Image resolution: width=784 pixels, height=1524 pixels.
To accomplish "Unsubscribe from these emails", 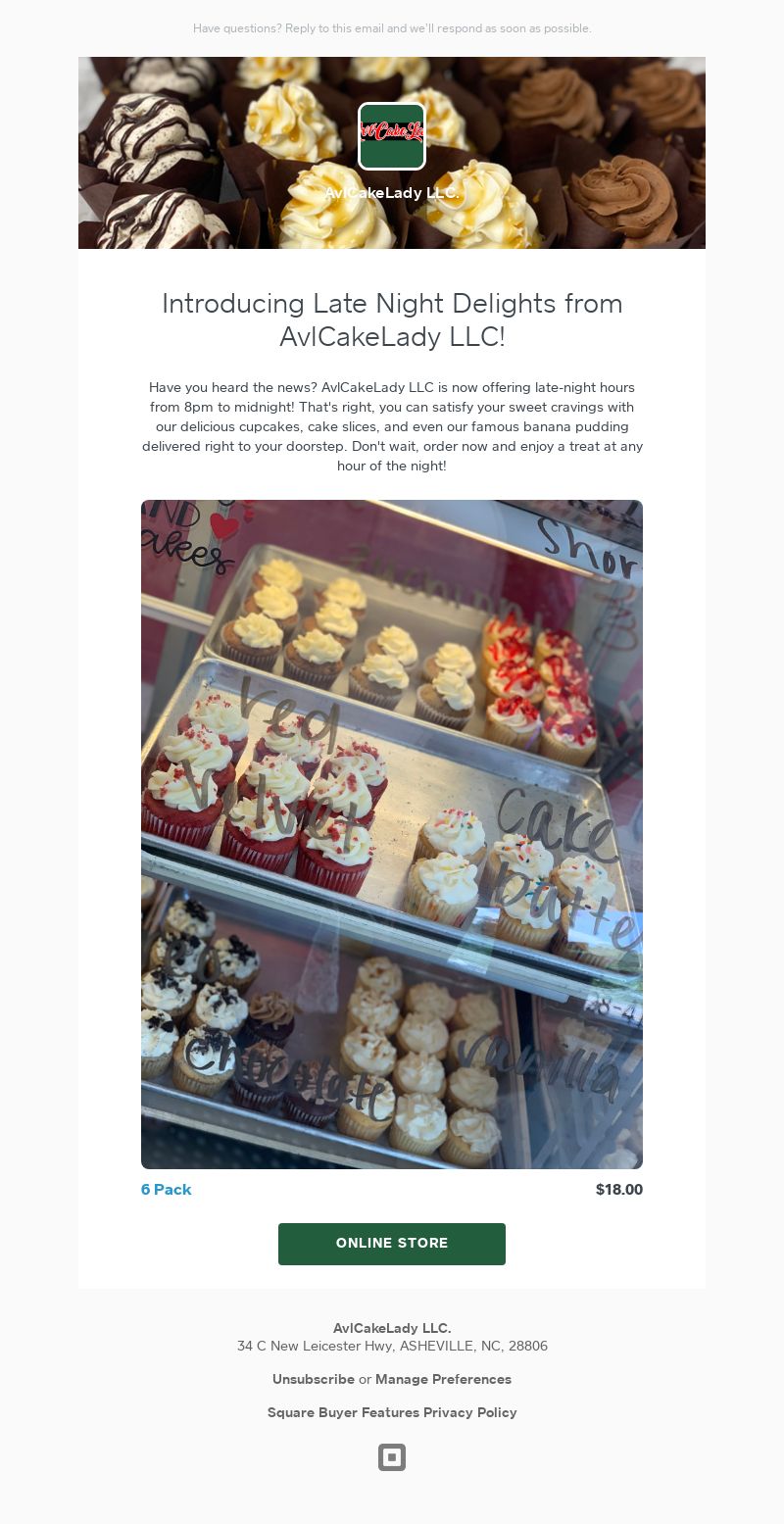I will click(314, 1379).
